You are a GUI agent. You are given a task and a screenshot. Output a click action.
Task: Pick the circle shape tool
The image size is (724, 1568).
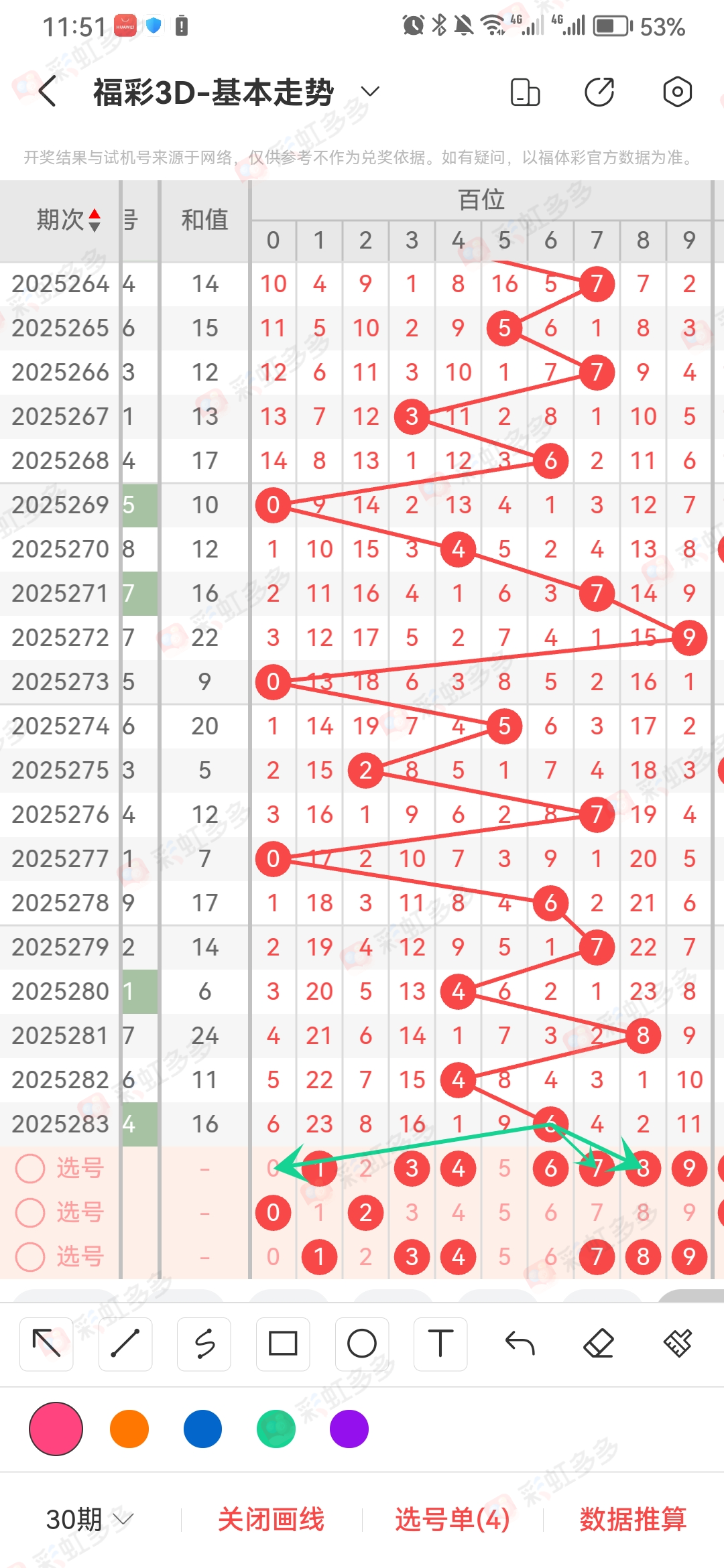coord(362,1343)
